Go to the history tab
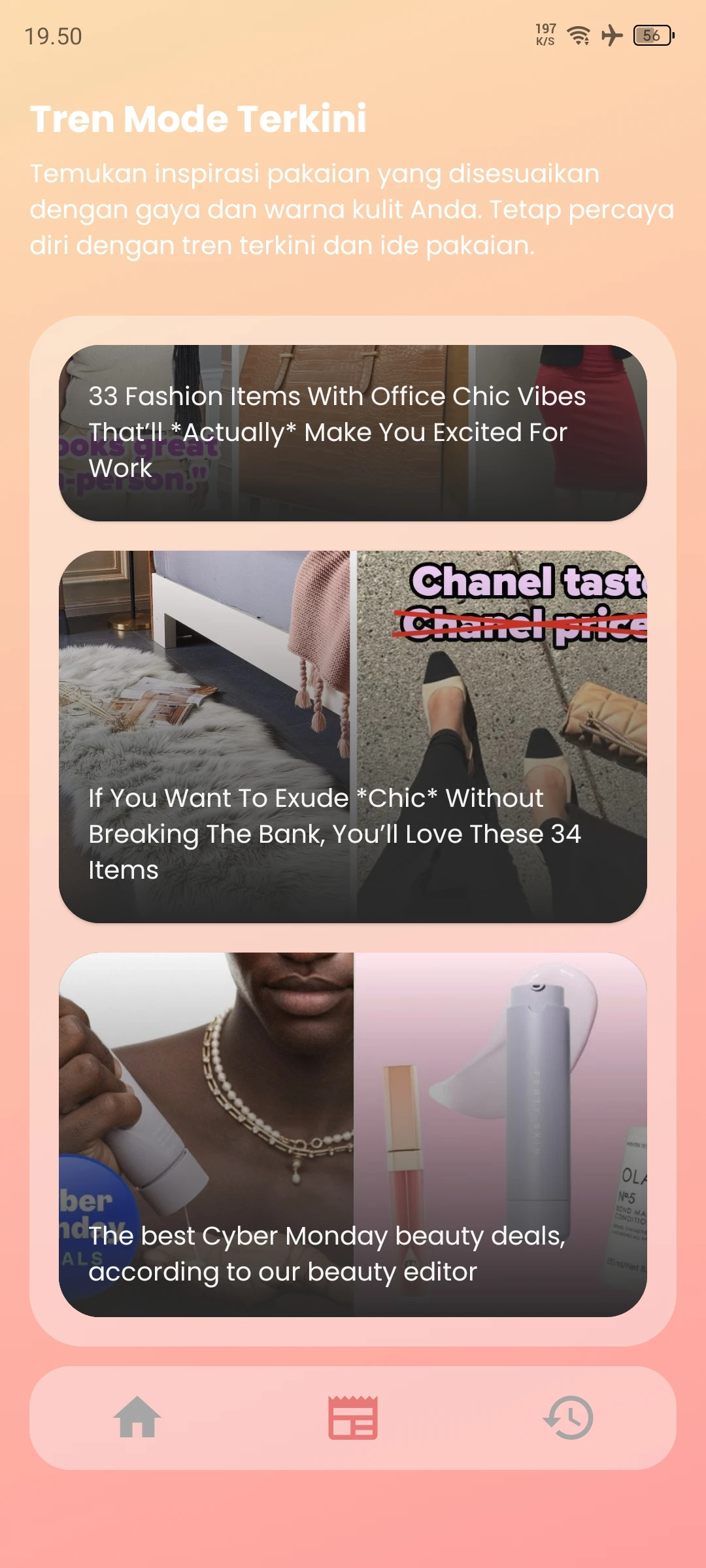Image resolution: width=706 pixels, height=1568 pixels. pos(568,1417)
